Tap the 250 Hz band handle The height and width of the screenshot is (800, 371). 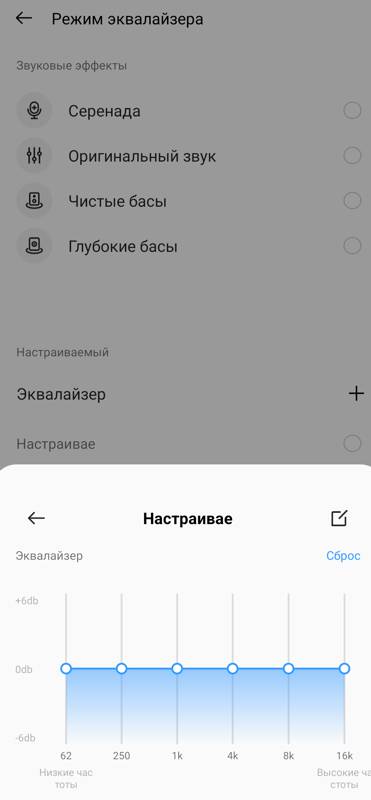pyautogui.click(x=121, y=668)
